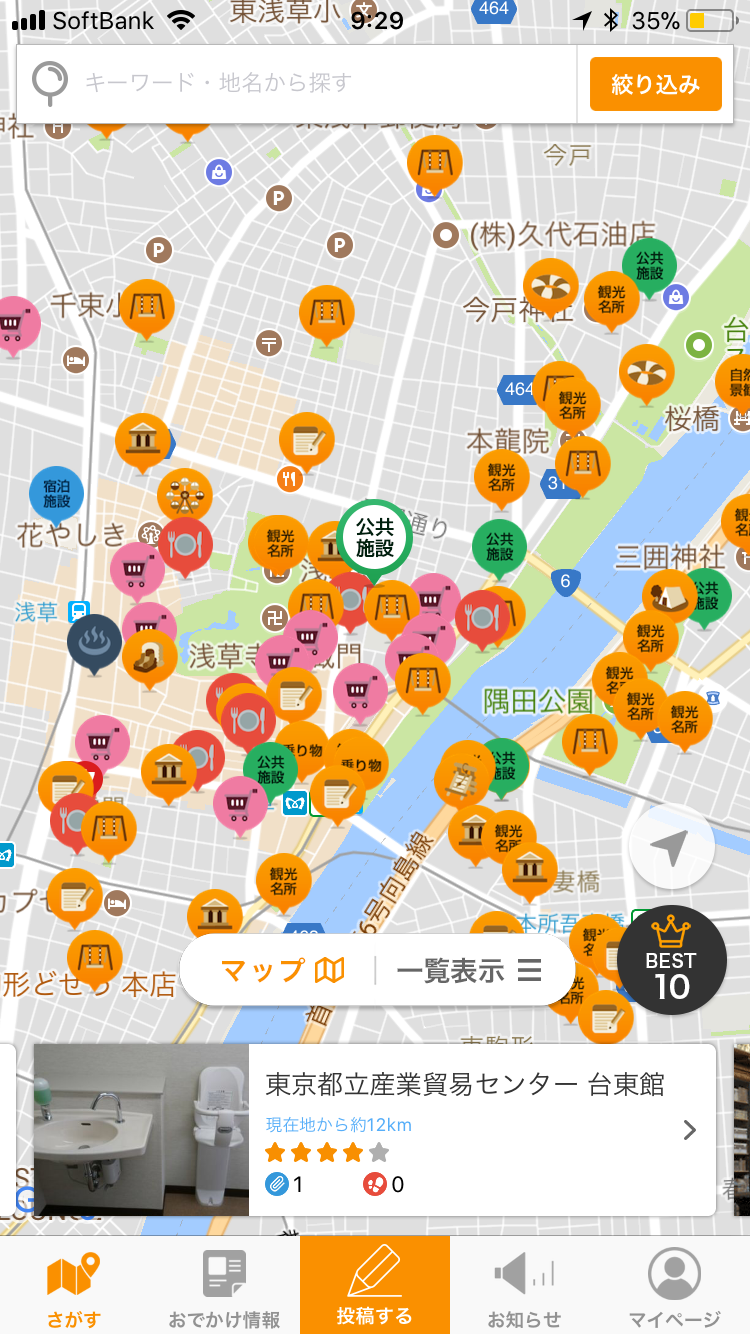Tap the current-location compass arrow button
Image resolution: width=750 pixels, height=1334 pixels.
tap(671, 846)
